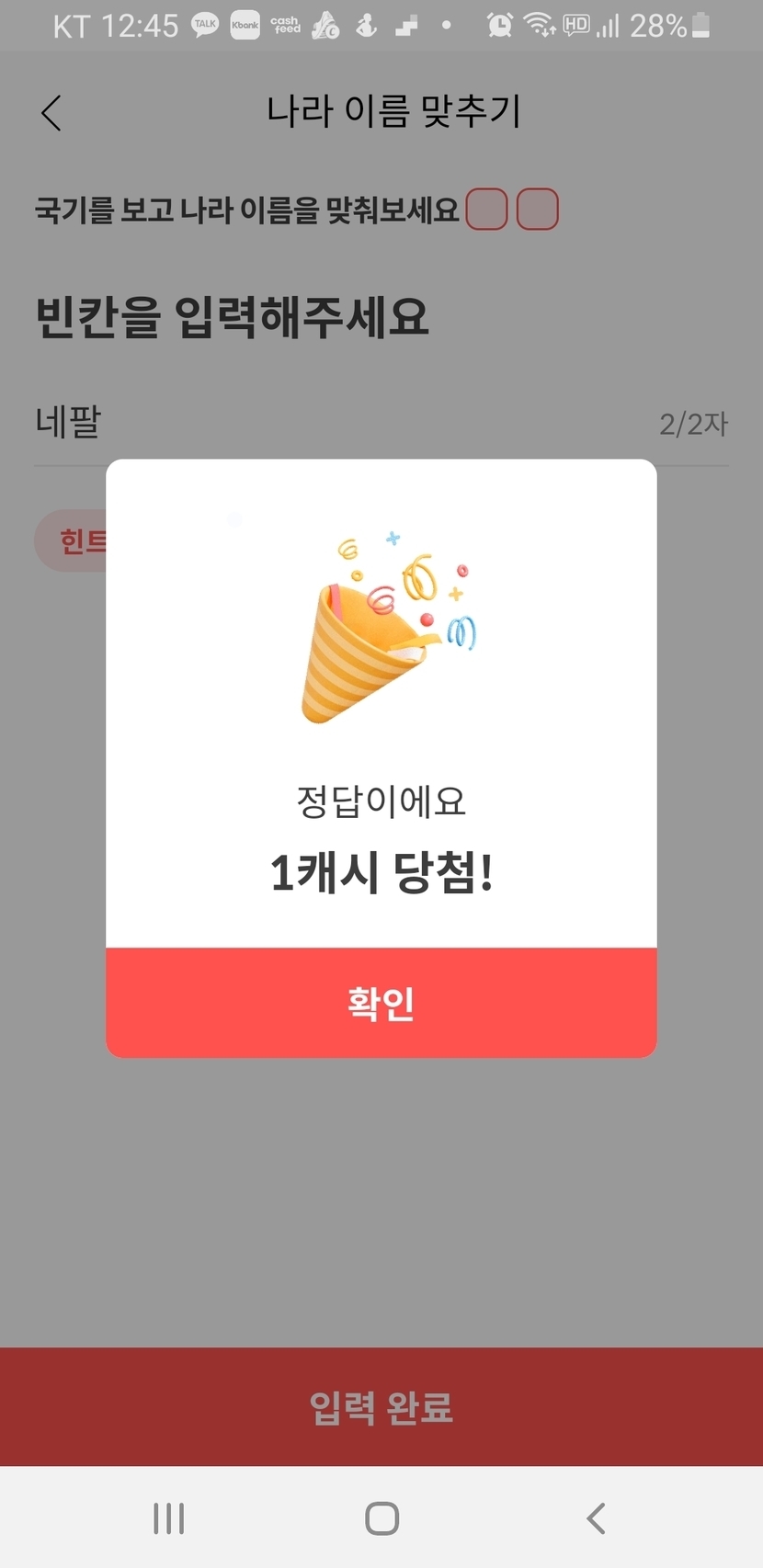Image resolution: width=763 pixels, height=1568 pixels.
Task: Tap the 입력 완료 button
Action: pyautogui.click(x=381, y=1406)
